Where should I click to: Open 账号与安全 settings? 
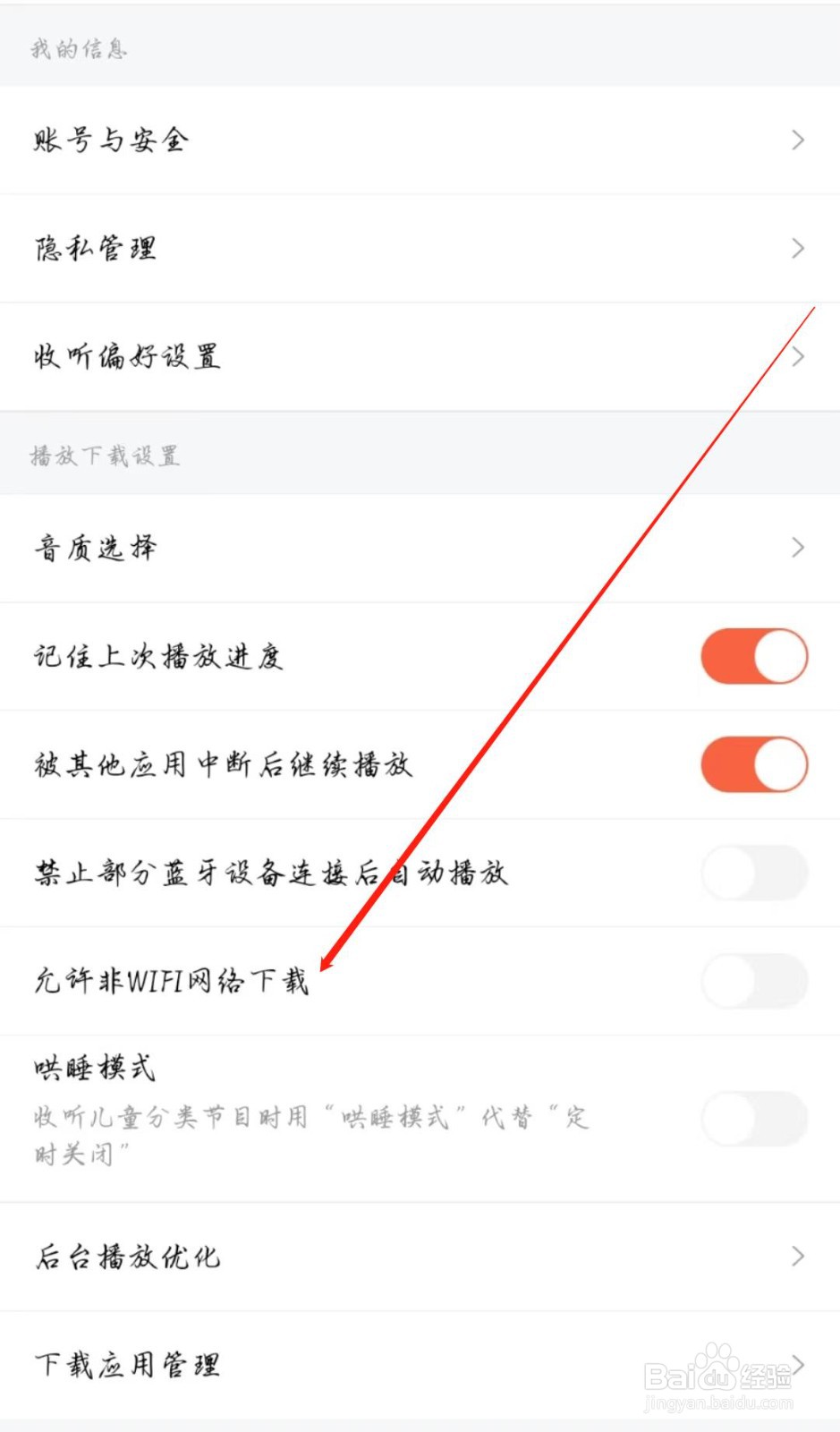pos(111,140)
